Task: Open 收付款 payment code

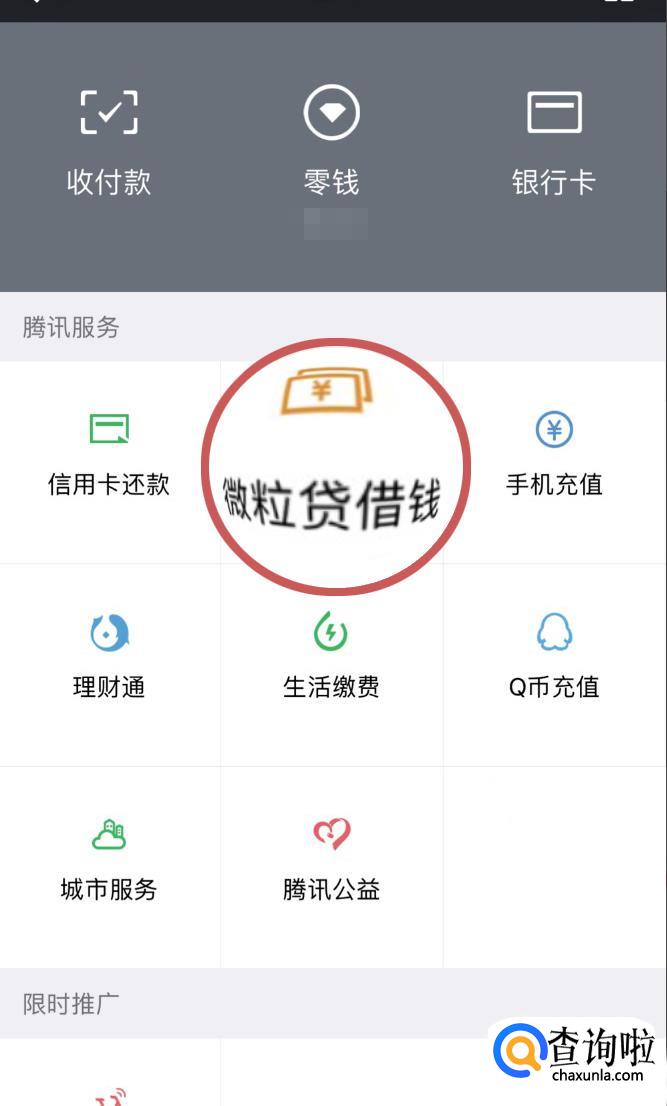Action: 109,140
